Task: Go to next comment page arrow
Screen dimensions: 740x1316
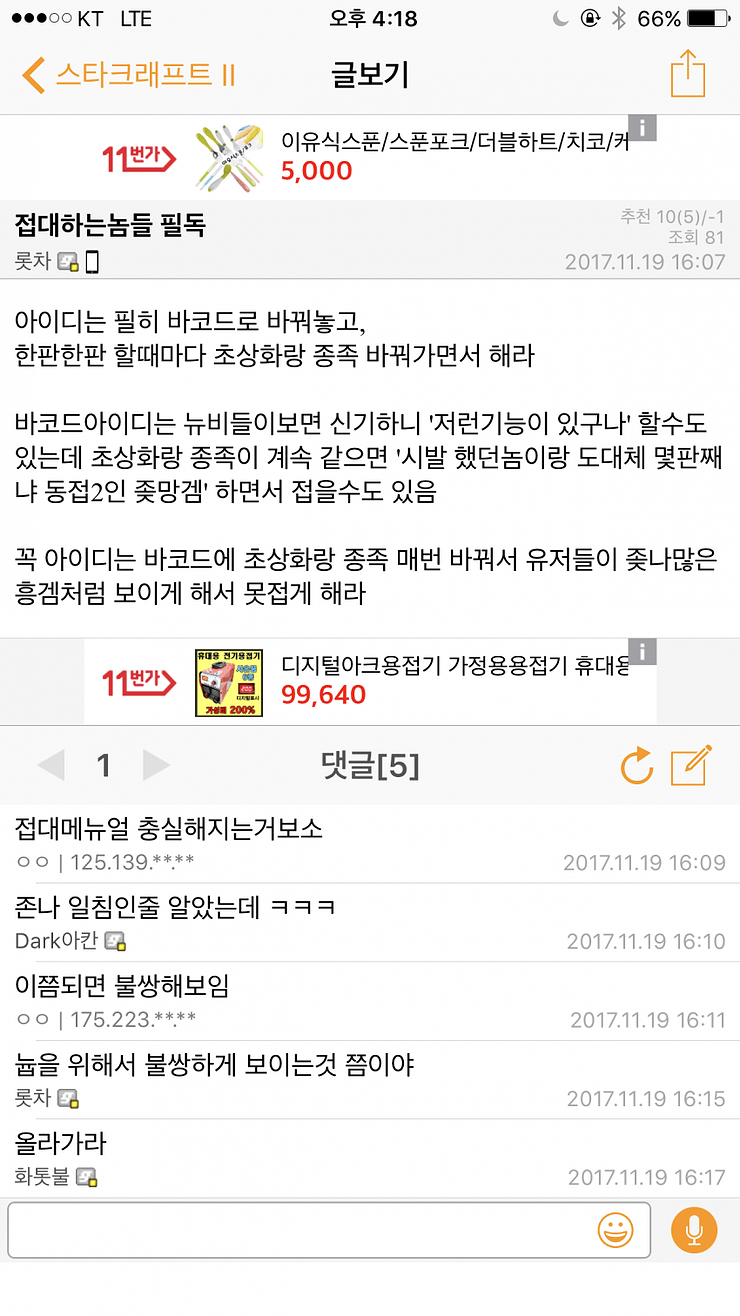Action: pos(156,766)
